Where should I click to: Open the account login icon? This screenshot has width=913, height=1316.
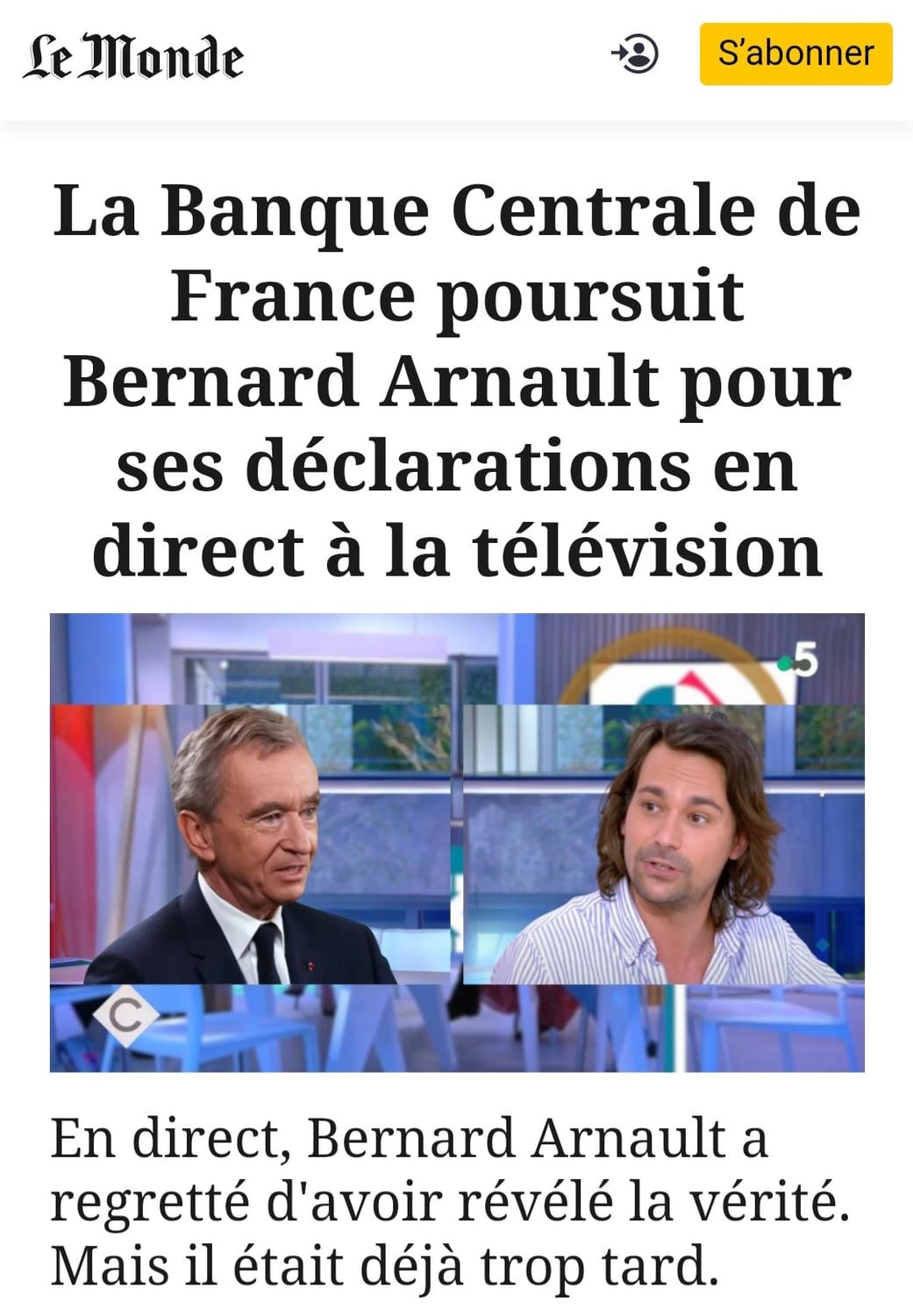coord(635,54)
